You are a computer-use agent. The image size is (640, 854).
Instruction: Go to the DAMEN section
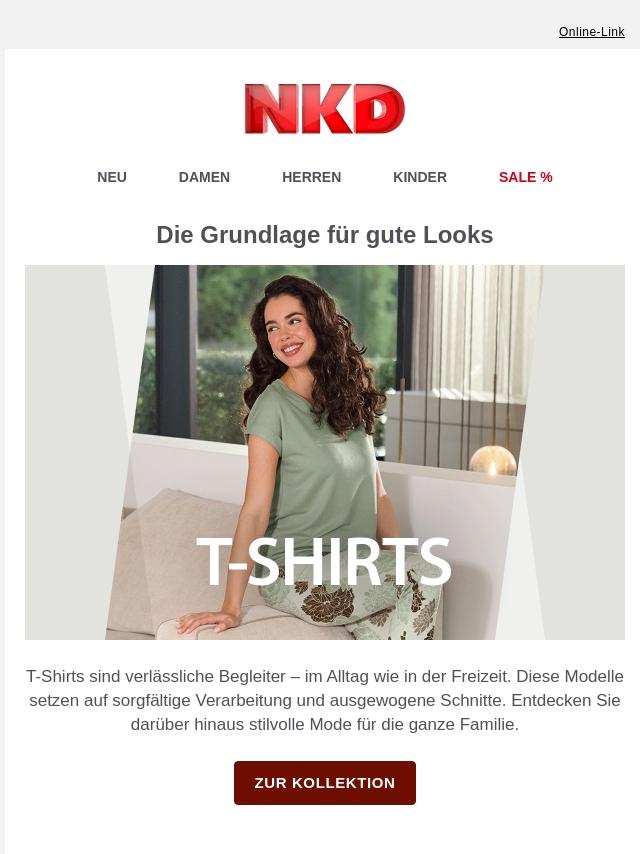point(204,177)
